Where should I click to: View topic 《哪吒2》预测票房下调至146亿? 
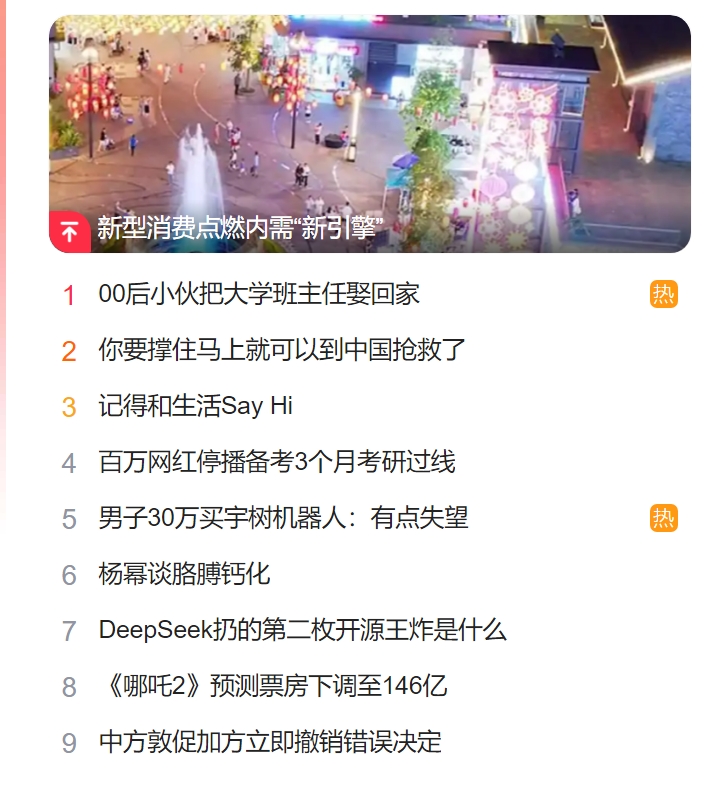[x=272, y=686]
